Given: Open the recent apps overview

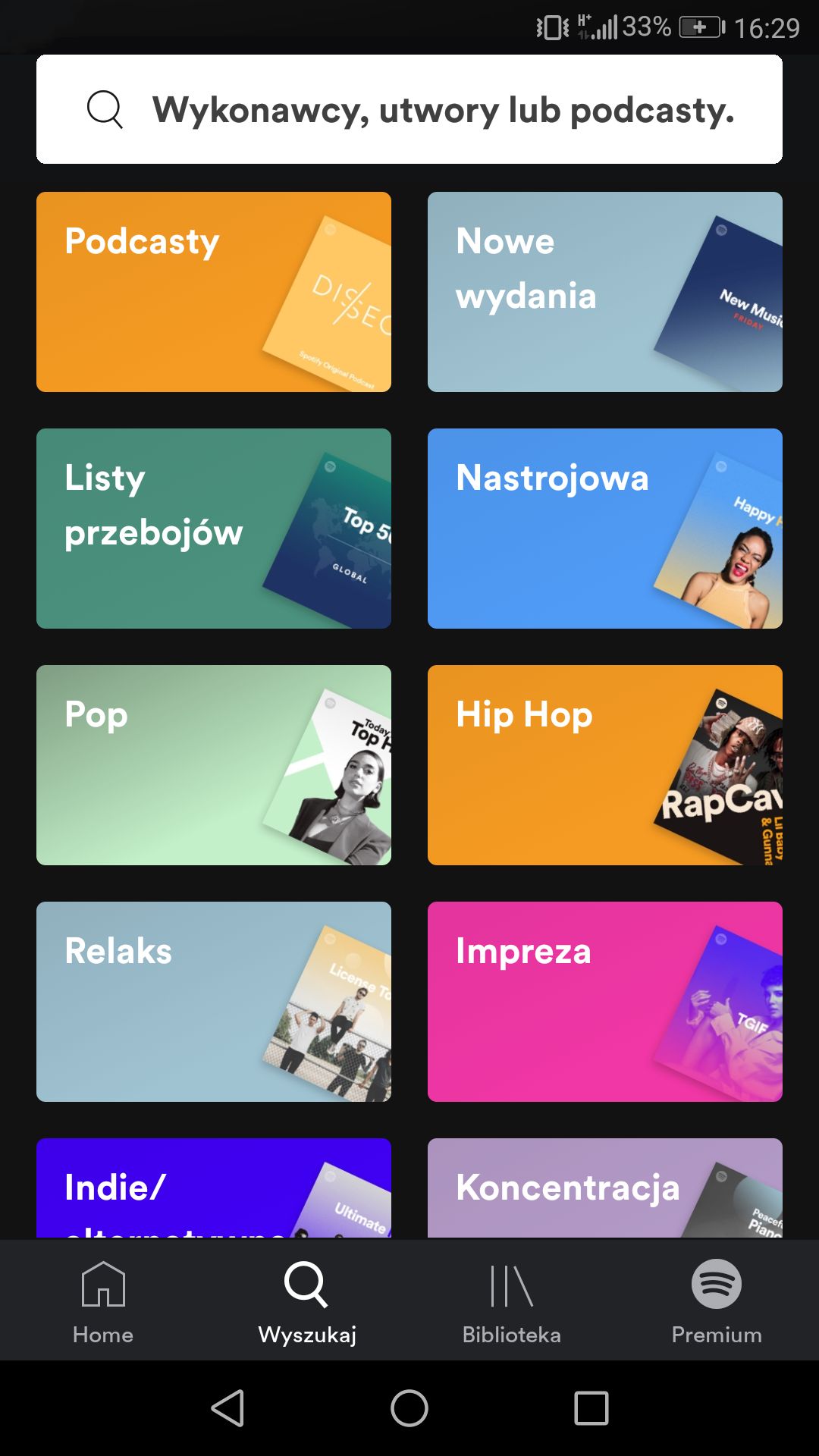Looking at the screenshot, I should pos(591,1408).
